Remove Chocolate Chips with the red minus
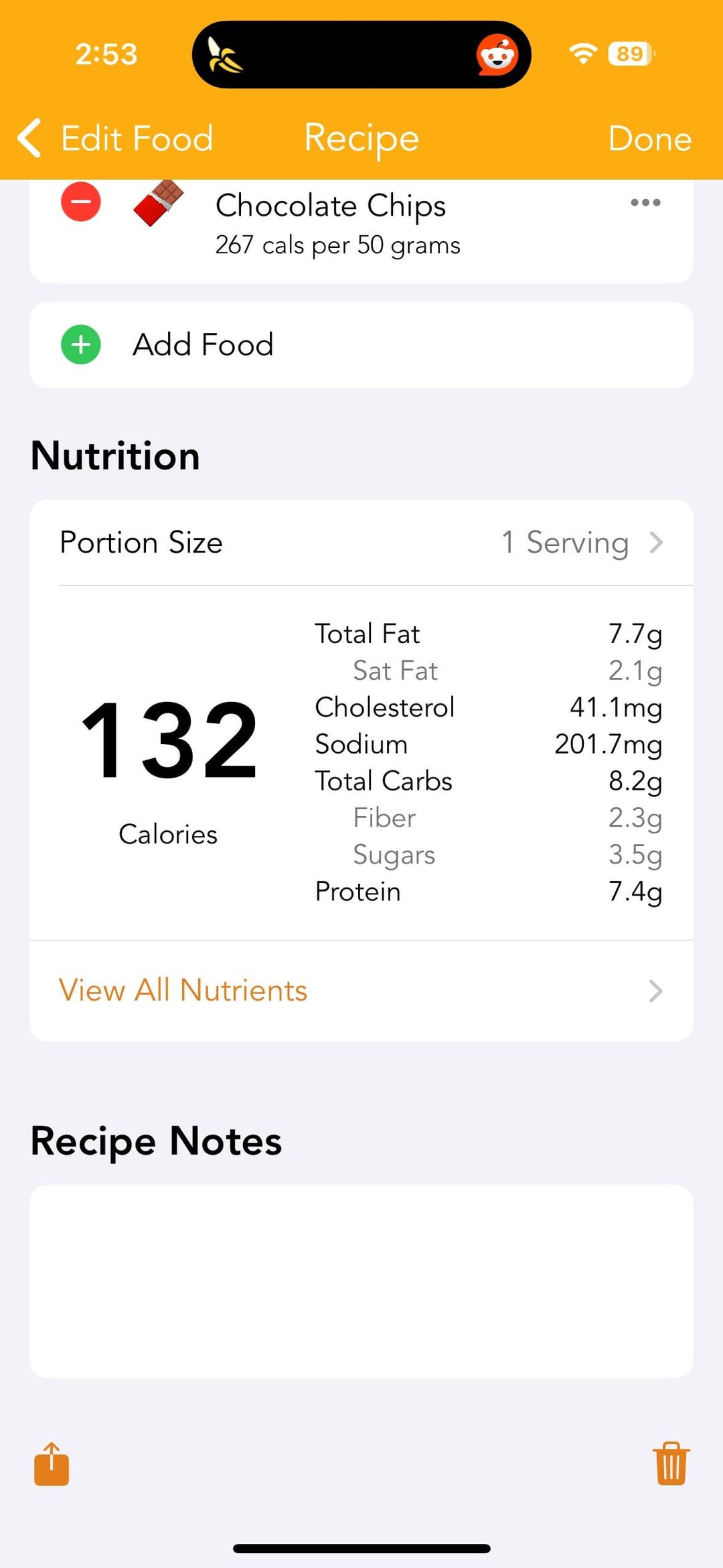This screenshot has height=1568, width=723. tap(81, 202)
